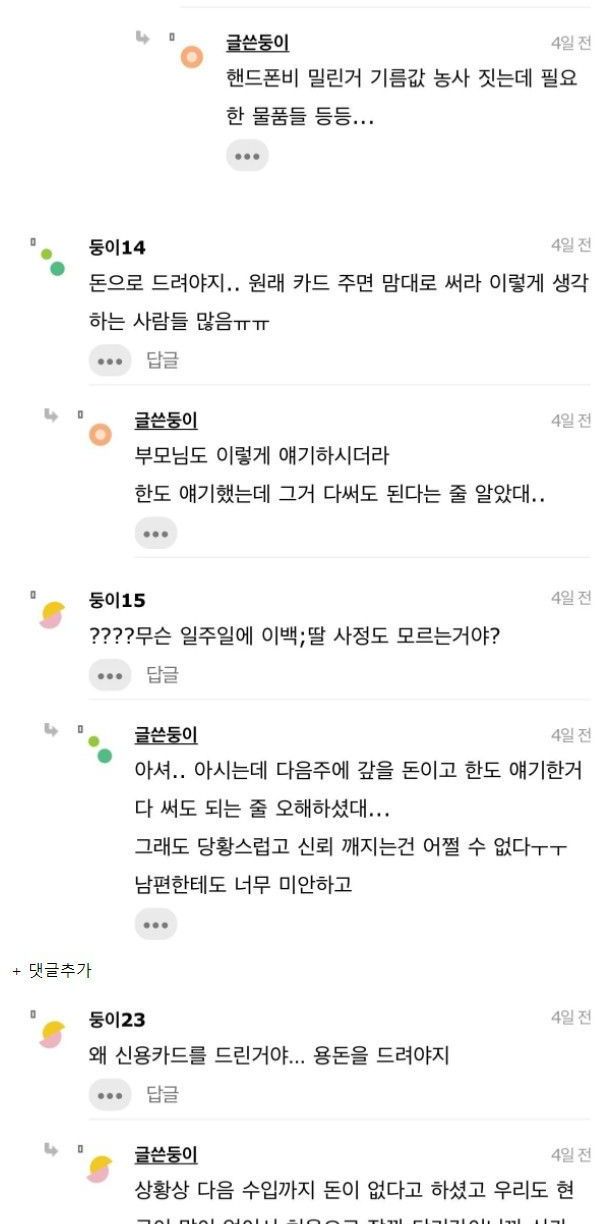This screenshot has width=612, height=1224.
Task: Reply to 둥이23's comment
Action: point(162,1095)
